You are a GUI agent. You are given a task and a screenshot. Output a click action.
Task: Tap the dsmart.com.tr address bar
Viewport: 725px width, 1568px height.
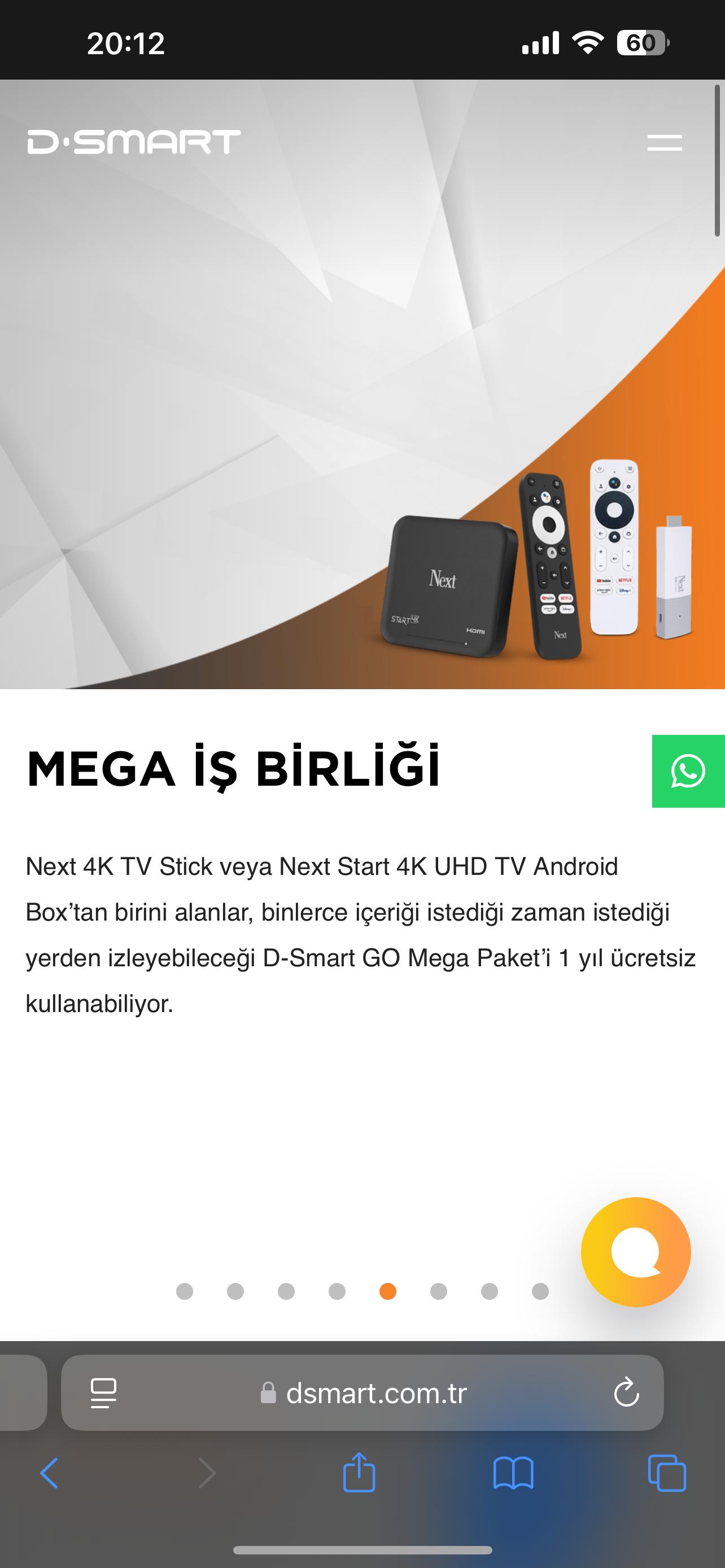375,1392
